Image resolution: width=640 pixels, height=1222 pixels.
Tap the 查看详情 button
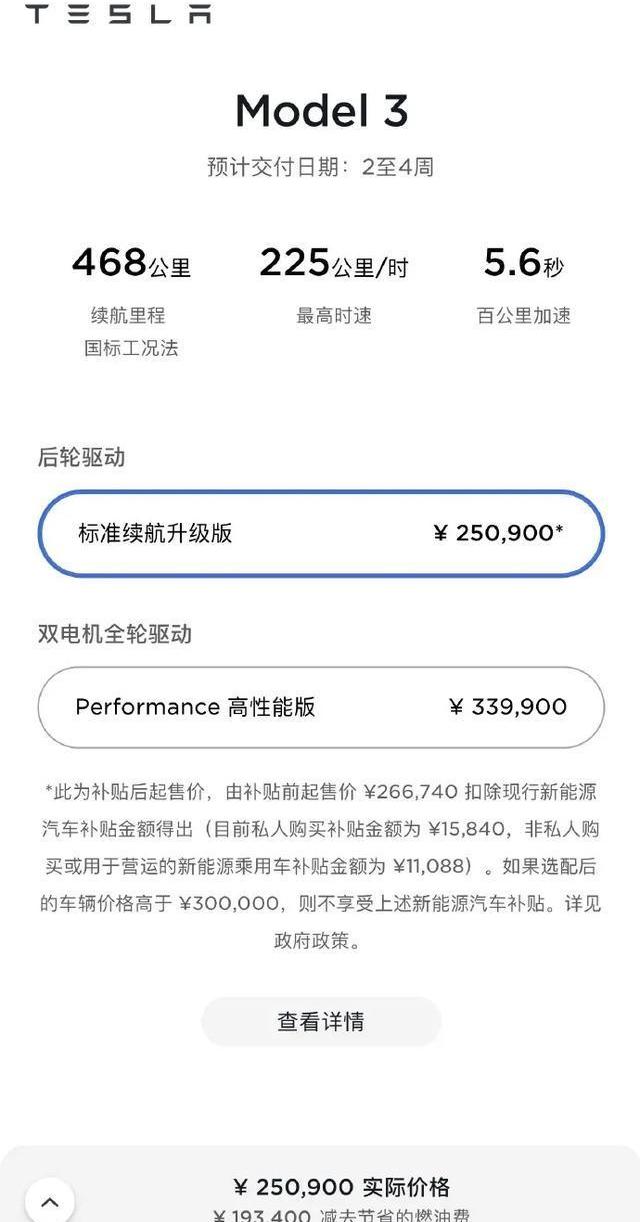coord(321,1021)
